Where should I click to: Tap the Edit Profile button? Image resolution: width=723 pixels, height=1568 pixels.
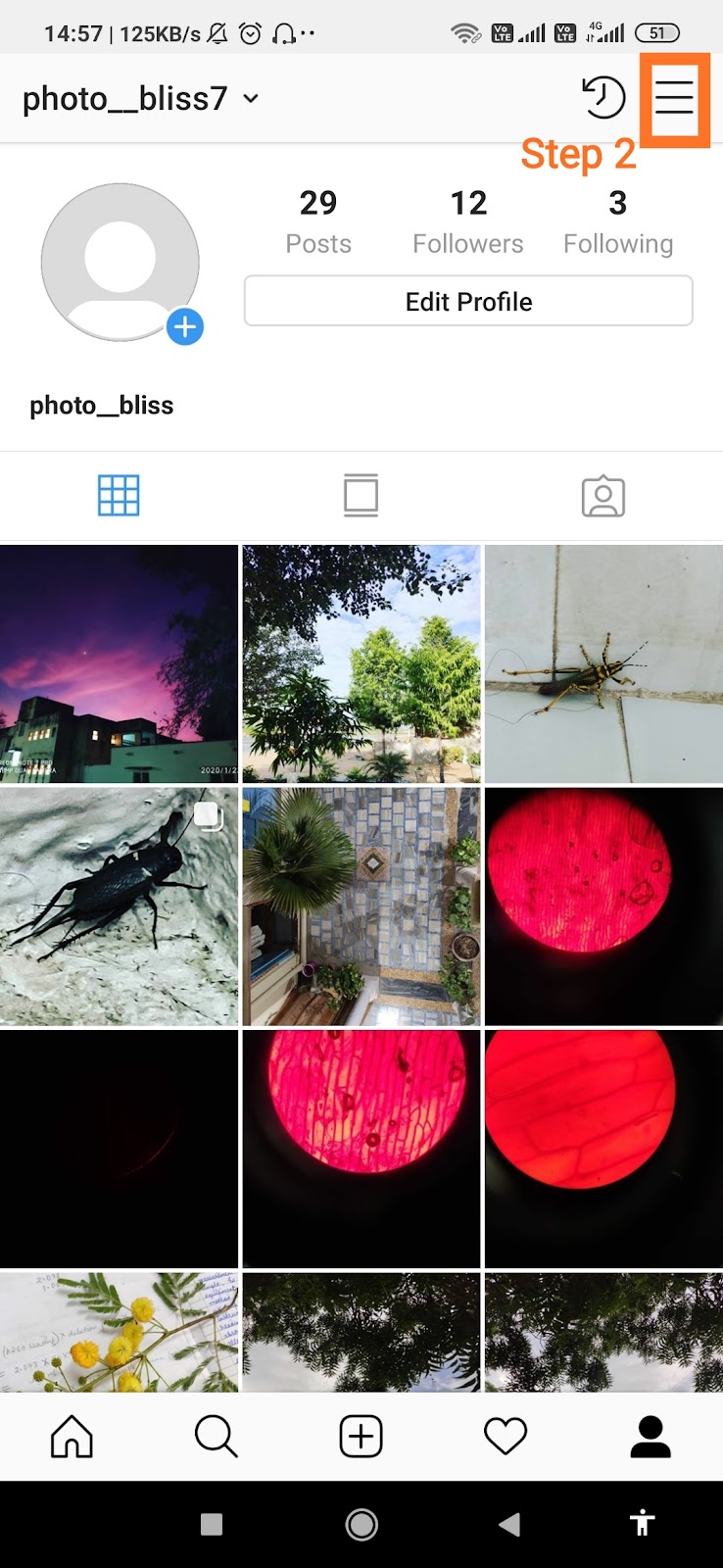pos(468,301)
